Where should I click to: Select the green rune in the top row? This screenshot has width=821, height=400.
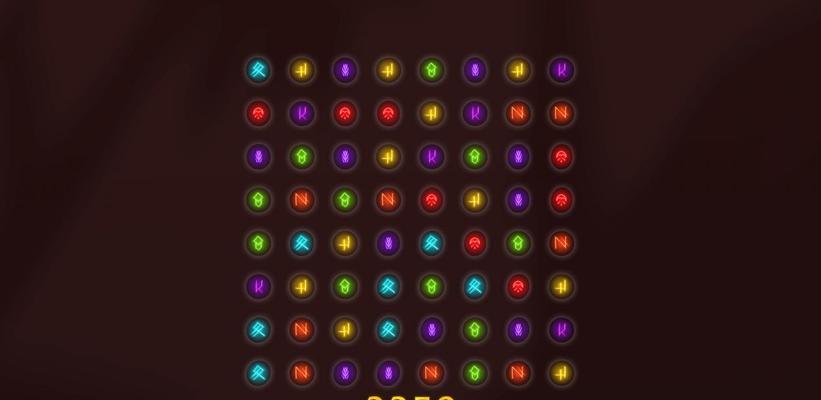point(431,70)
